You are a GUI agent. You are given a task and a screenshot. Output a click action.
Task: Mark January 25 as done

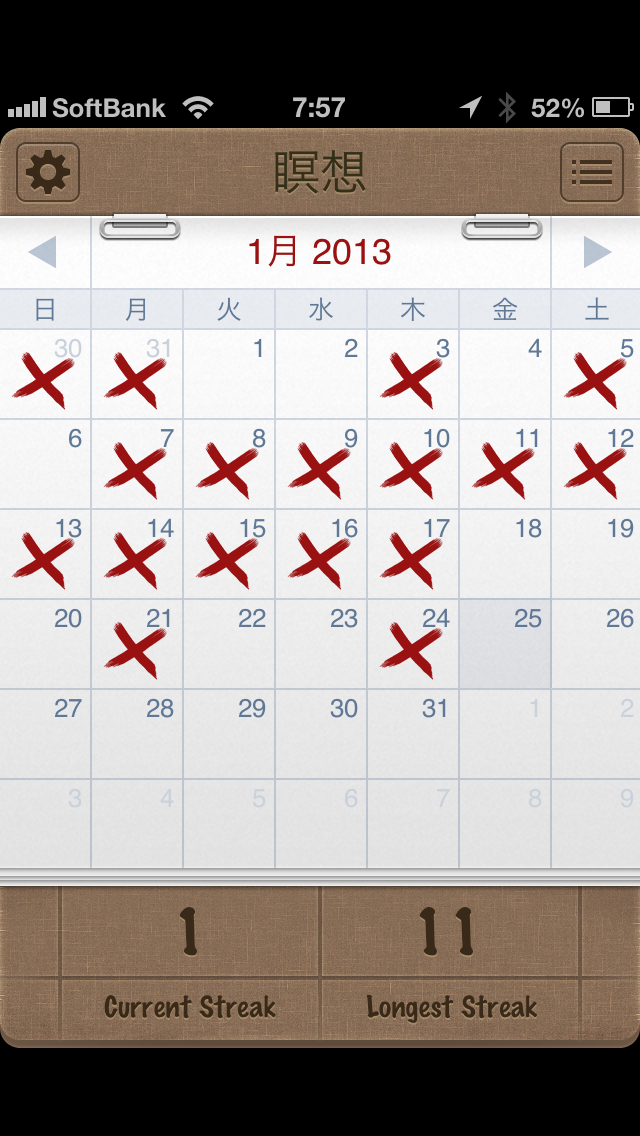tap(505, 644)
